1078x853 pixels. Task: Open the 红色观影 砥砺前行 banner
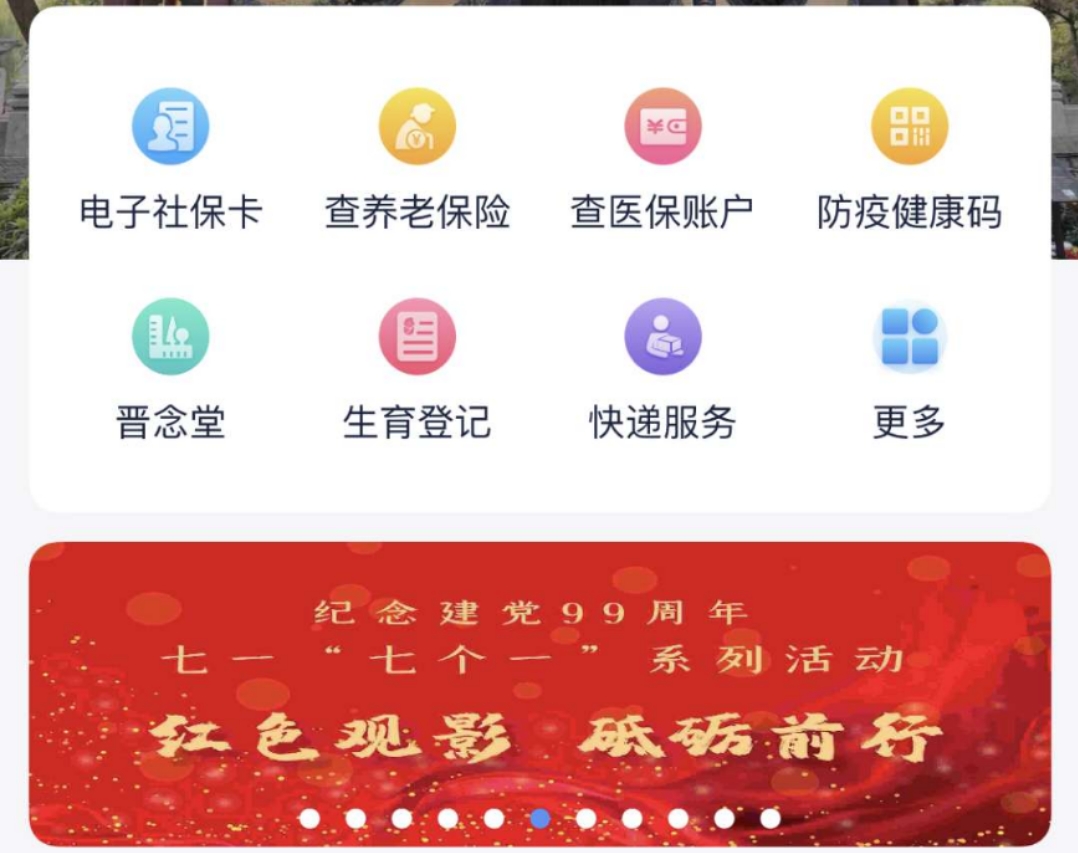(x=540, y=690)
